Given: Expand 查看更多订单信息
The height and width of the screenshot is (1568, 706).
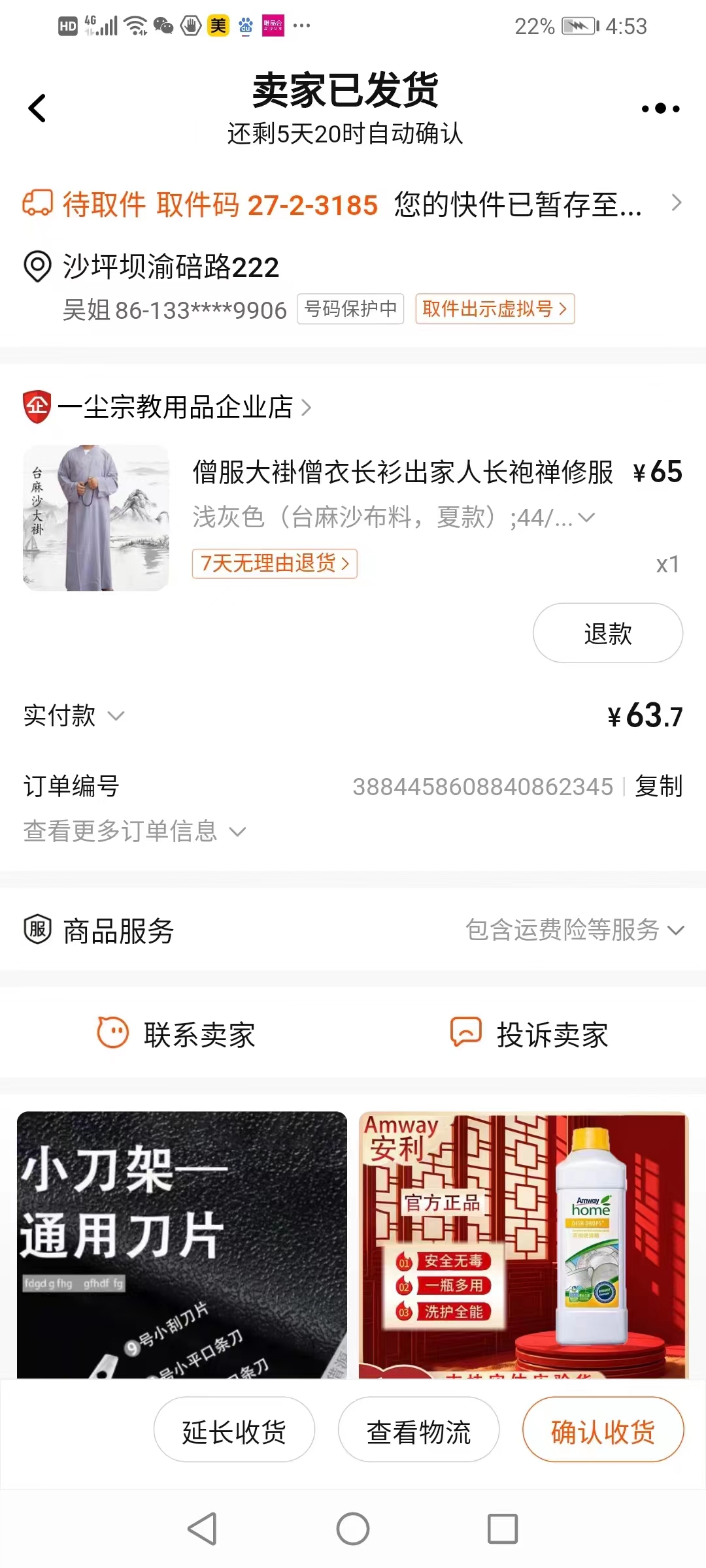Looking at the screenshot, I should point(134,831).
